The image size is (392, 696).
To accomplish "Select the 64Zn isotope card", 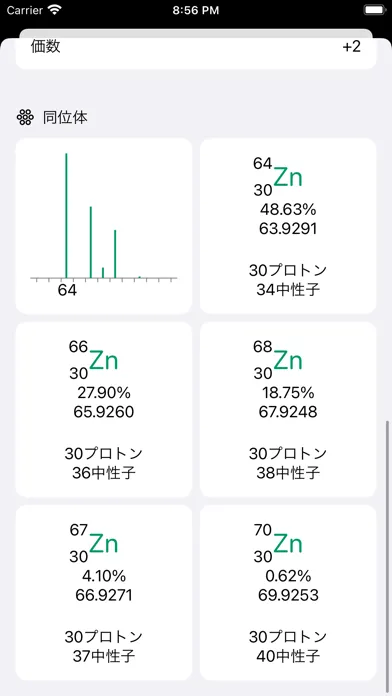I will 288,226.
